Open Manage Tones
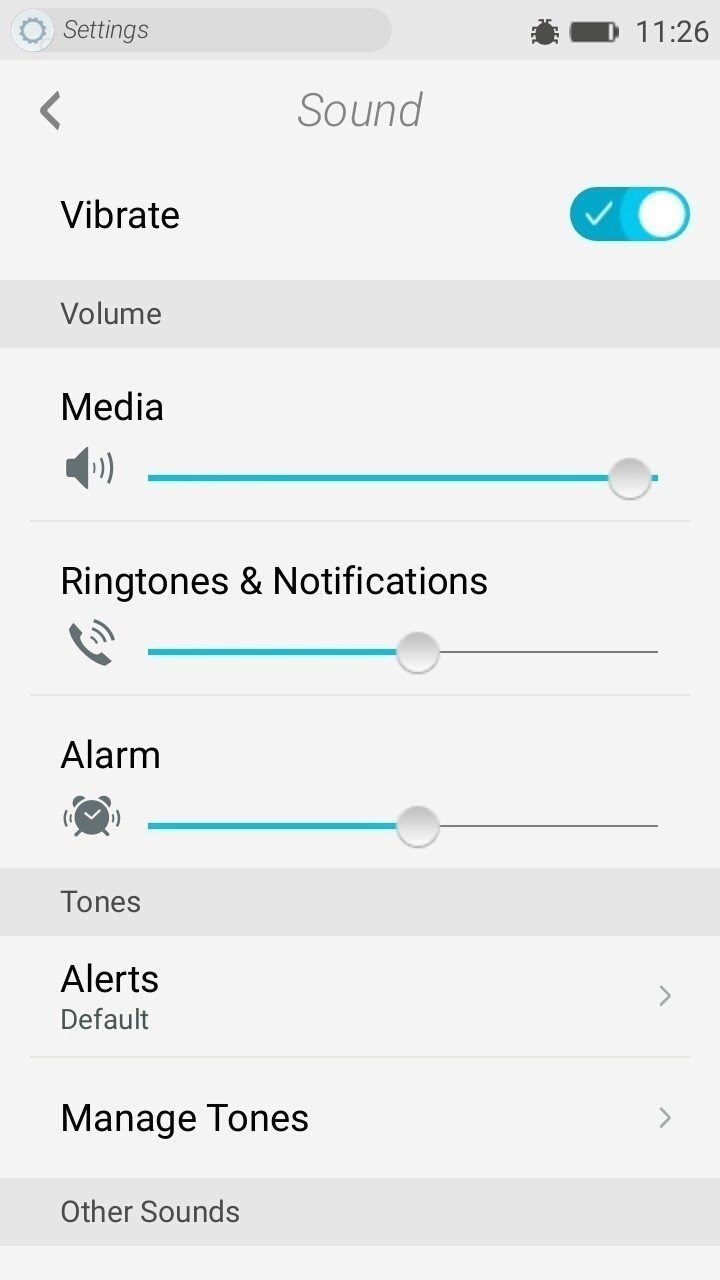The image size is (720, 1280). [x=360, y=1118]
